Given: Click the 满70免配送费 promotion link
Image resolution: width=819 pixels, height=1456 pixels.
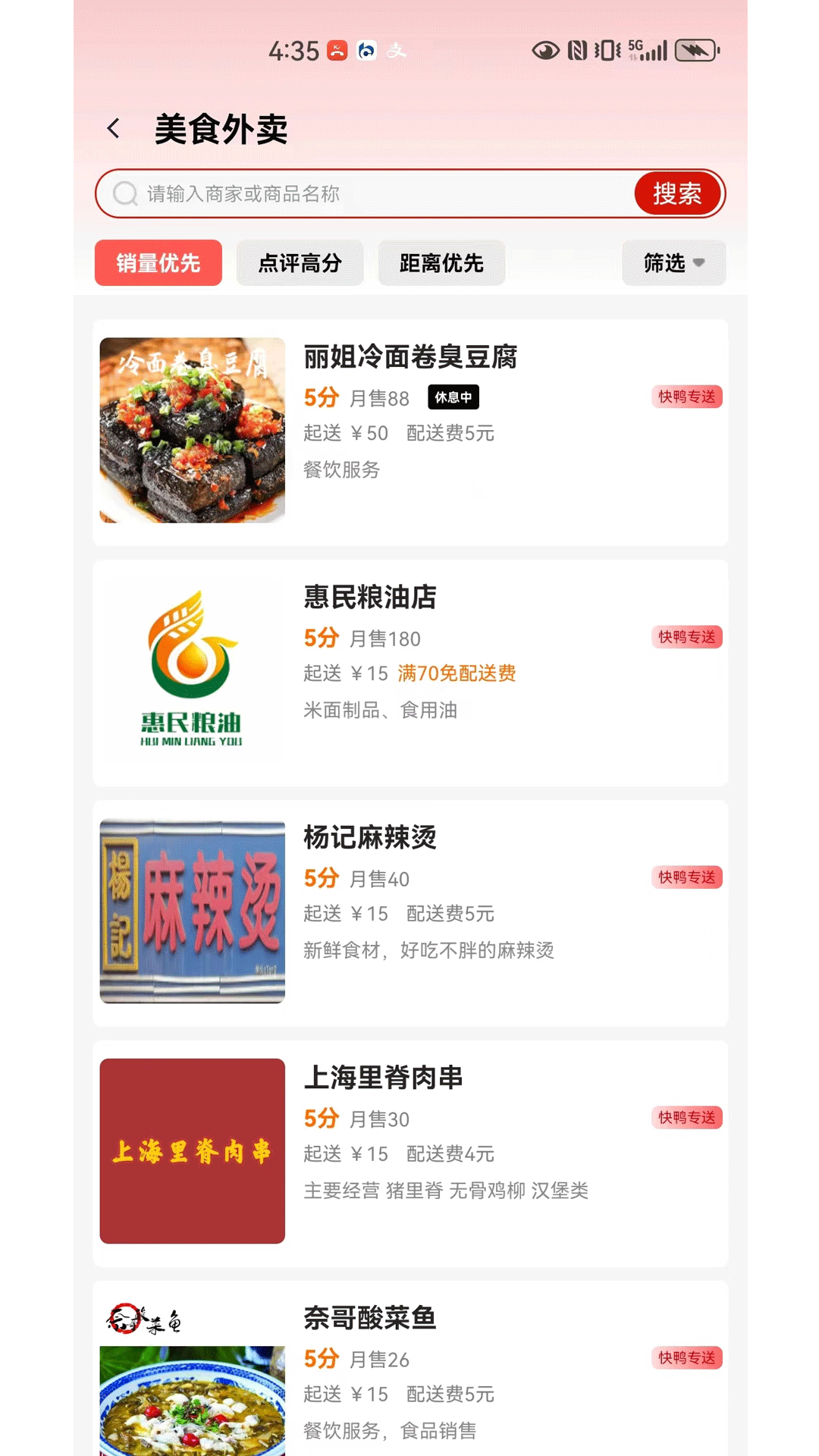Looking at the screenshot, I should pos(456,673).
